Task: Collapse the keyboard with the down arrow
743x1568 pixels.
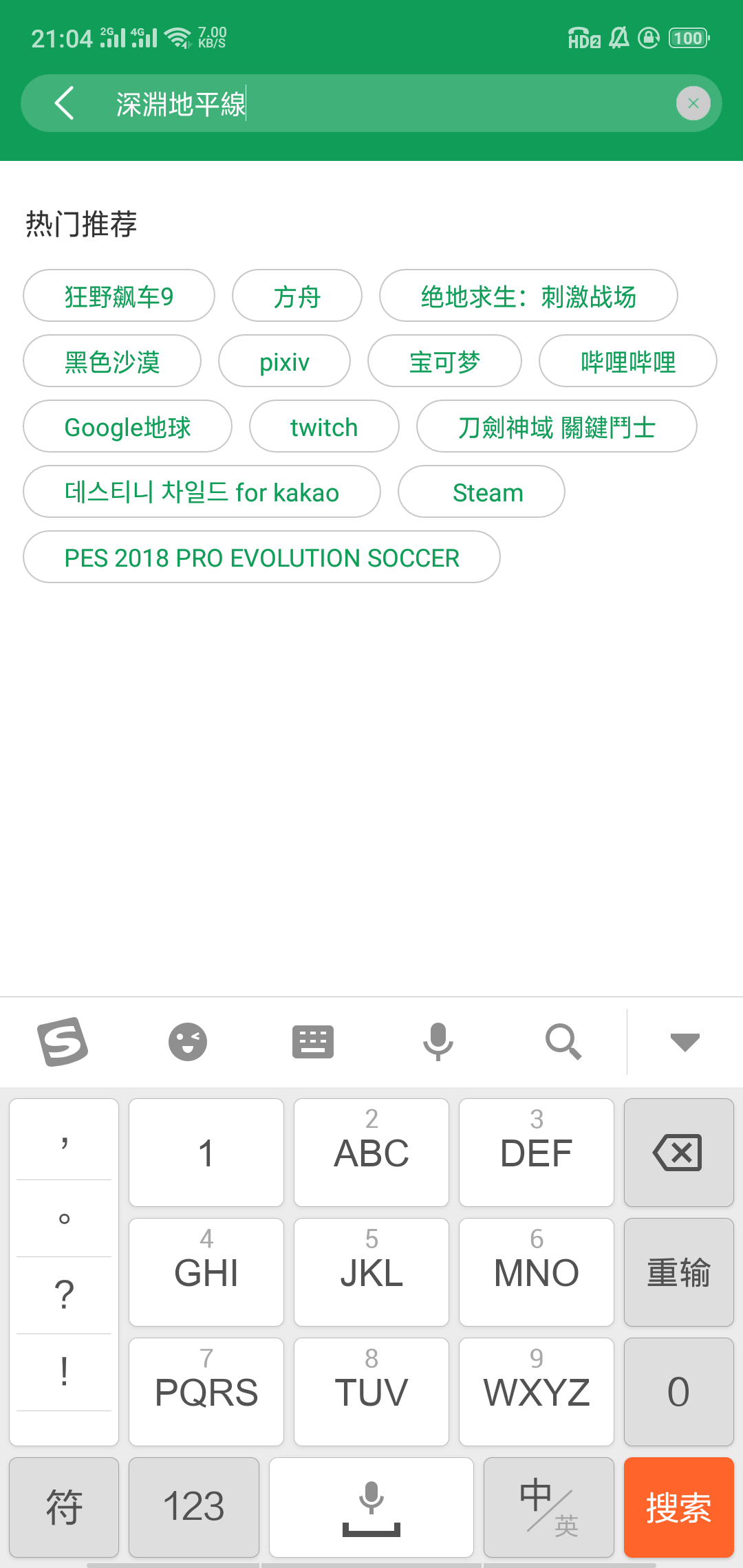Action: click(x=685, y=1042)
